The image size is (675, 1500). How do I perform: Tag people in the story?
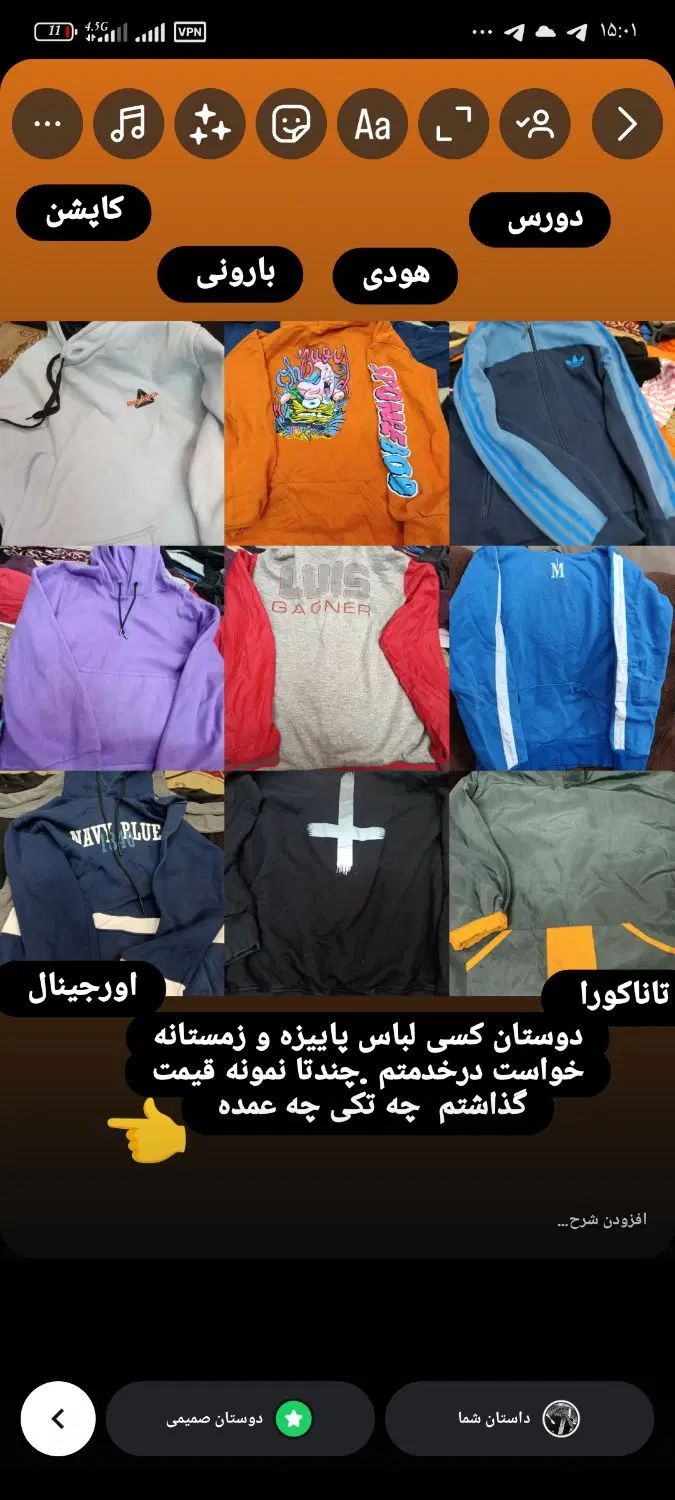tap(535, 124)
